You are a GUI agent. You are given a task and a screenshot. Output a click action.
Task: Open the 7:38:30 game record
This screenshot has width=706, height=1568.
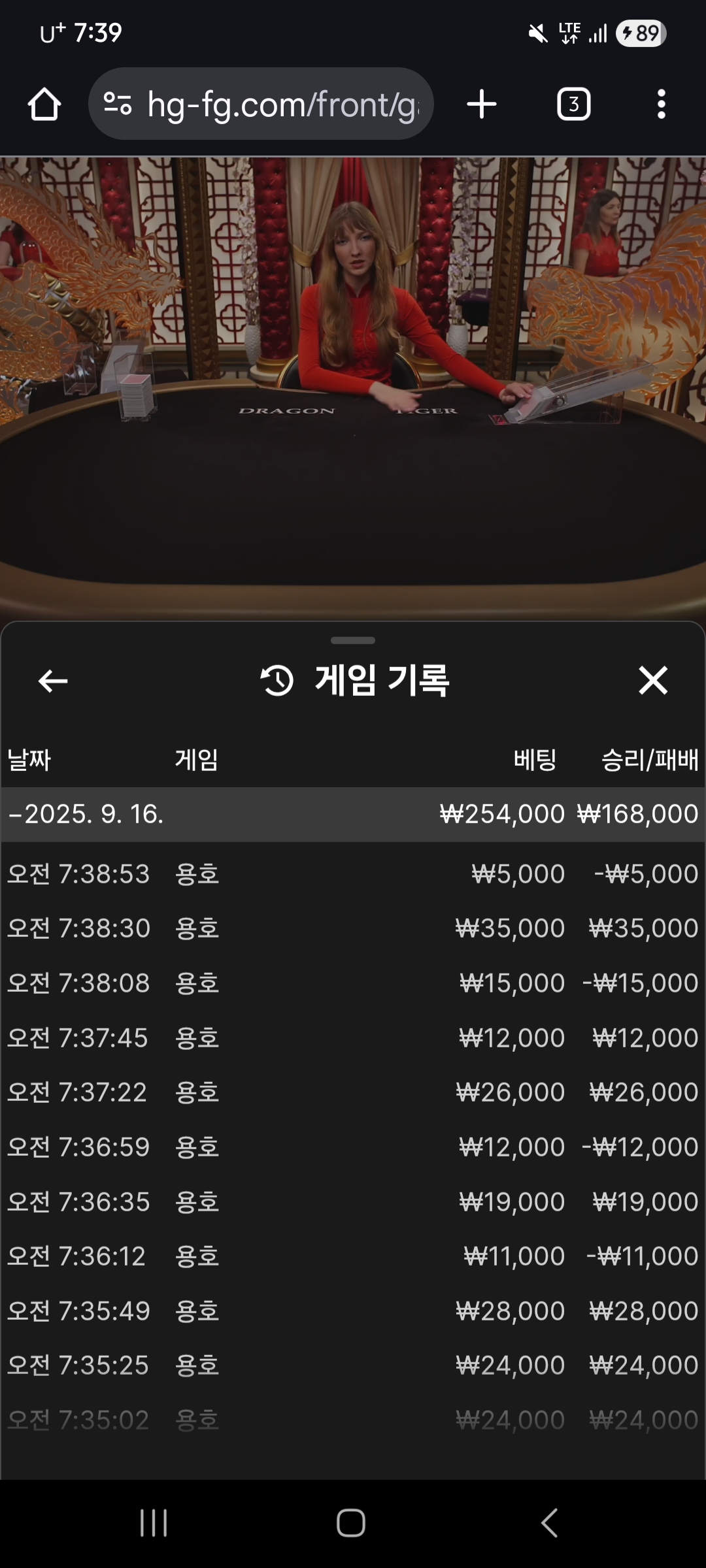click(x=353, y=928)
